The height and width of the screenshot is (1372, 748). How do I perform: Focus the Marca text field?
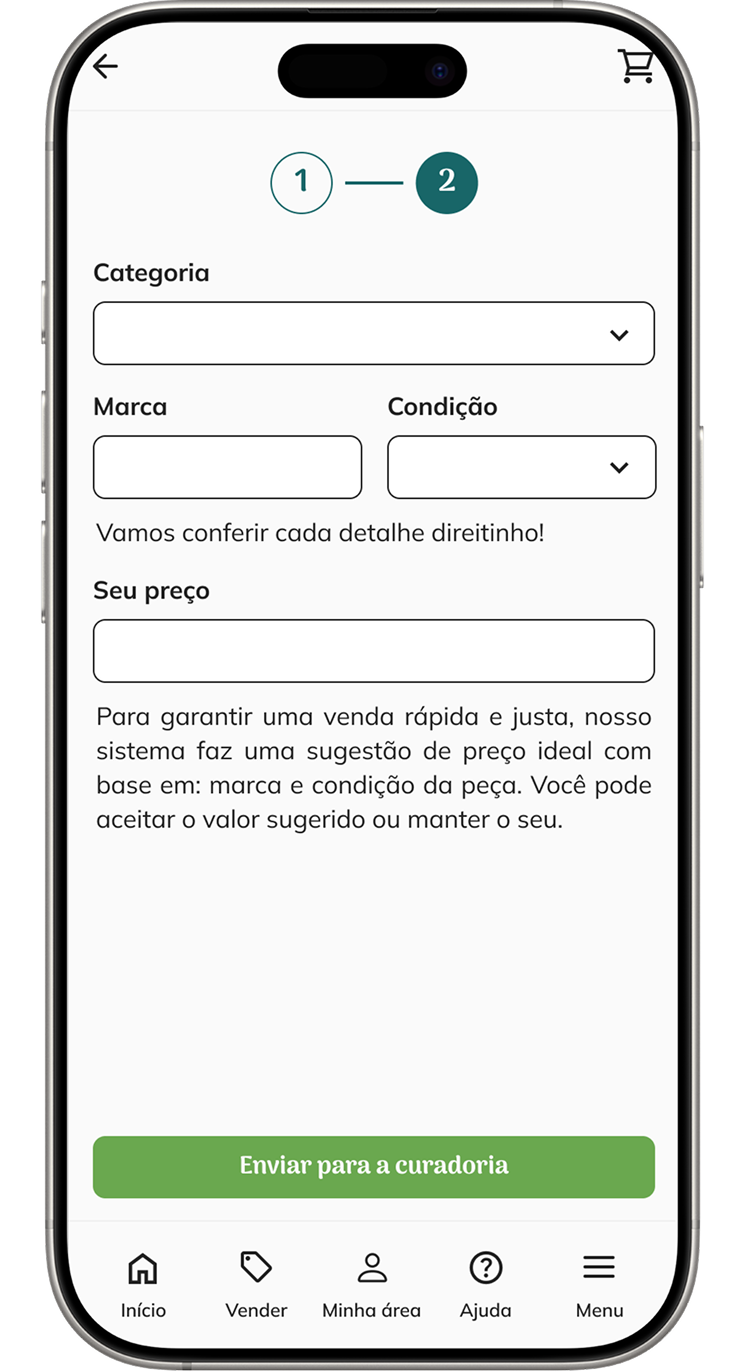pos(227,467)
